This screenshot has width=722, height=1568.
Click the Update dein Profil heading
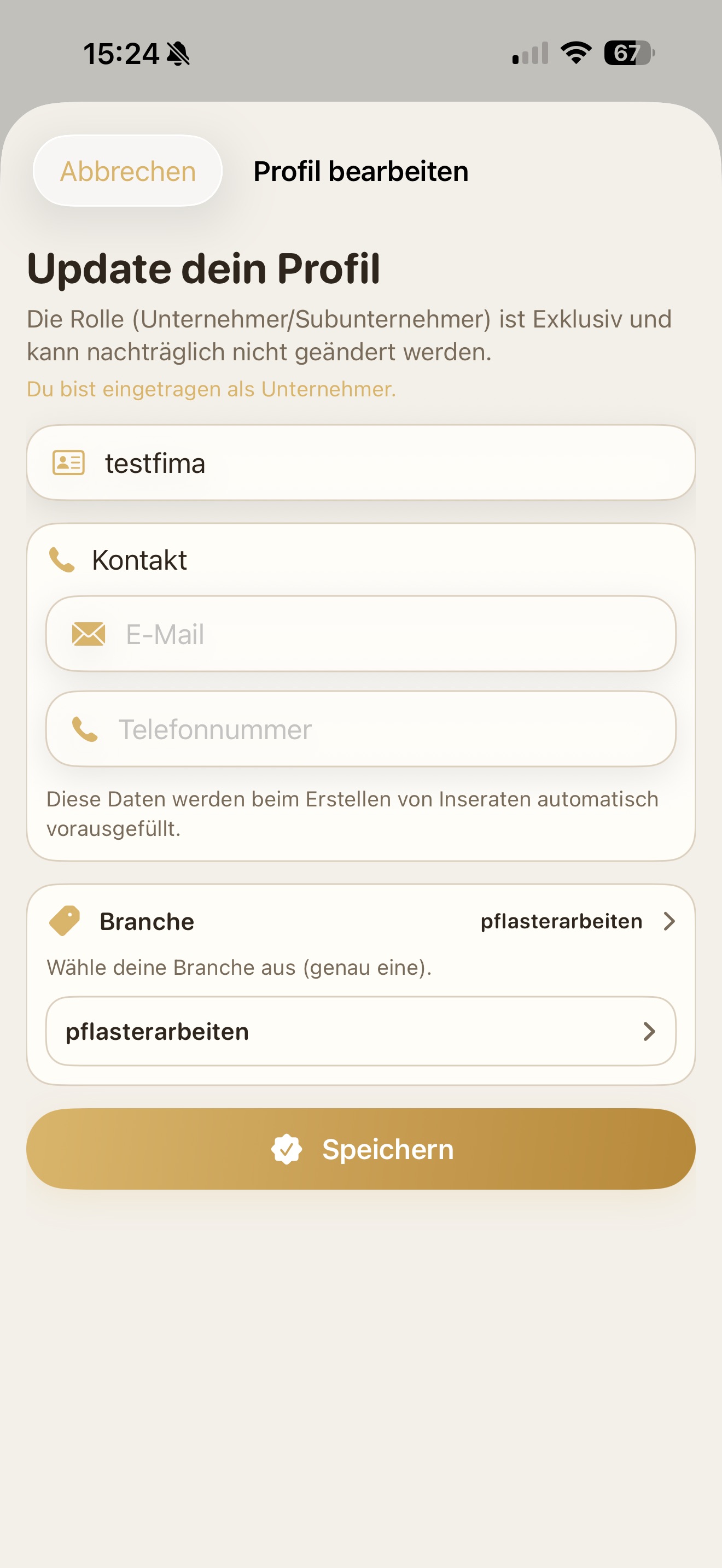[x=204, y=268]
